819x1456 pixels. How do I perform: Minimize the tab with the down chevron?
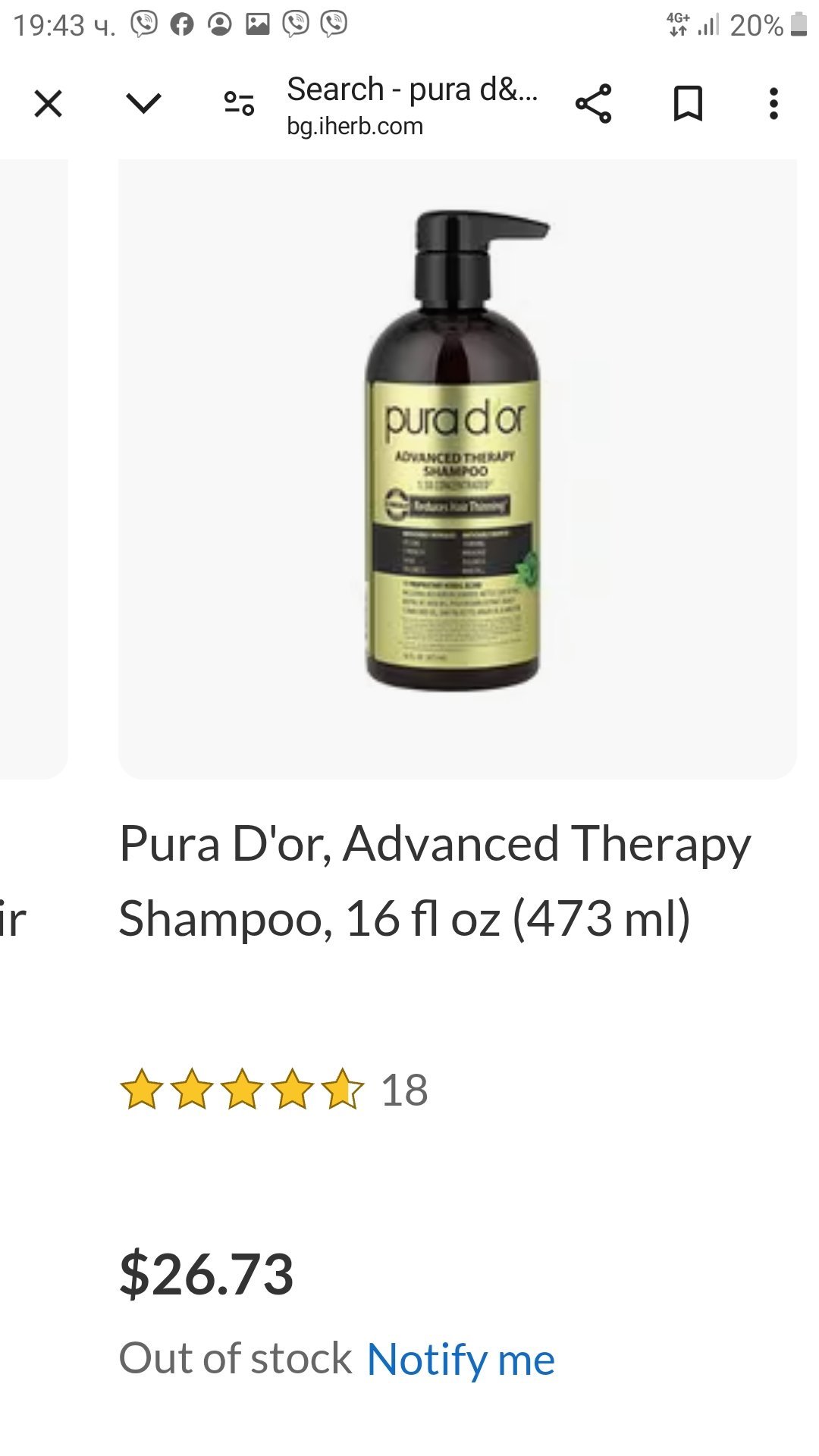[x=143, y=104]
